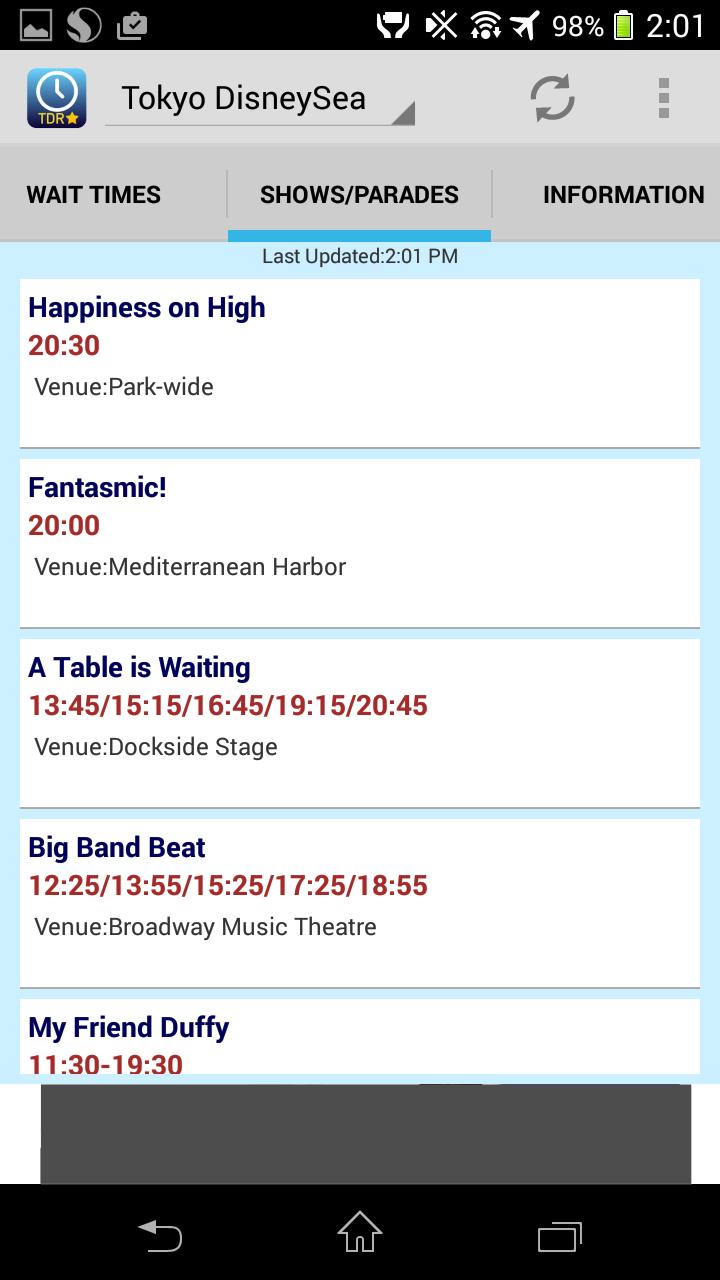
Task: Open the Big Band Beat entry
Action: point(359,902)
